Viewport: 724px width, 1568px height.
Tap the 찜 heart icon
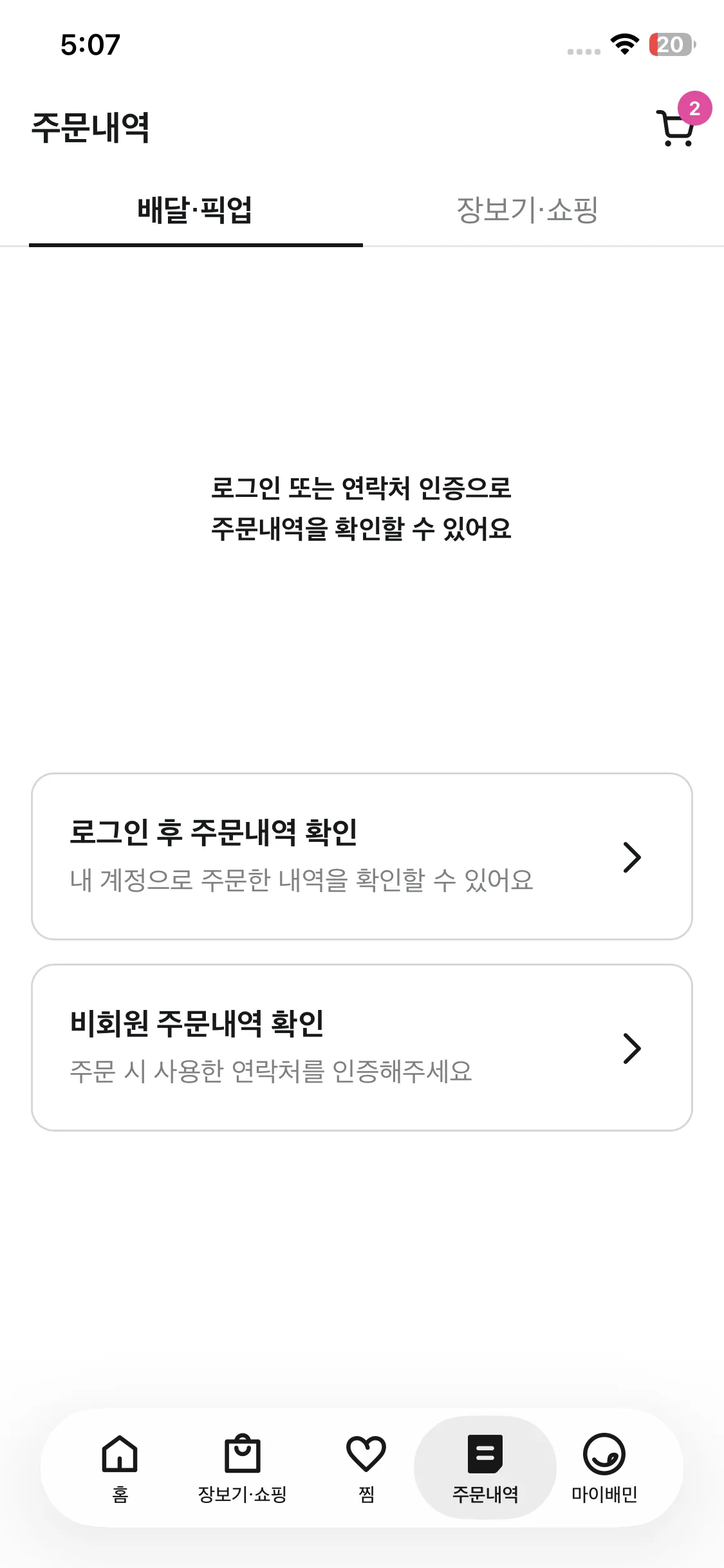pyautogui.click(x=364, y=1452)
